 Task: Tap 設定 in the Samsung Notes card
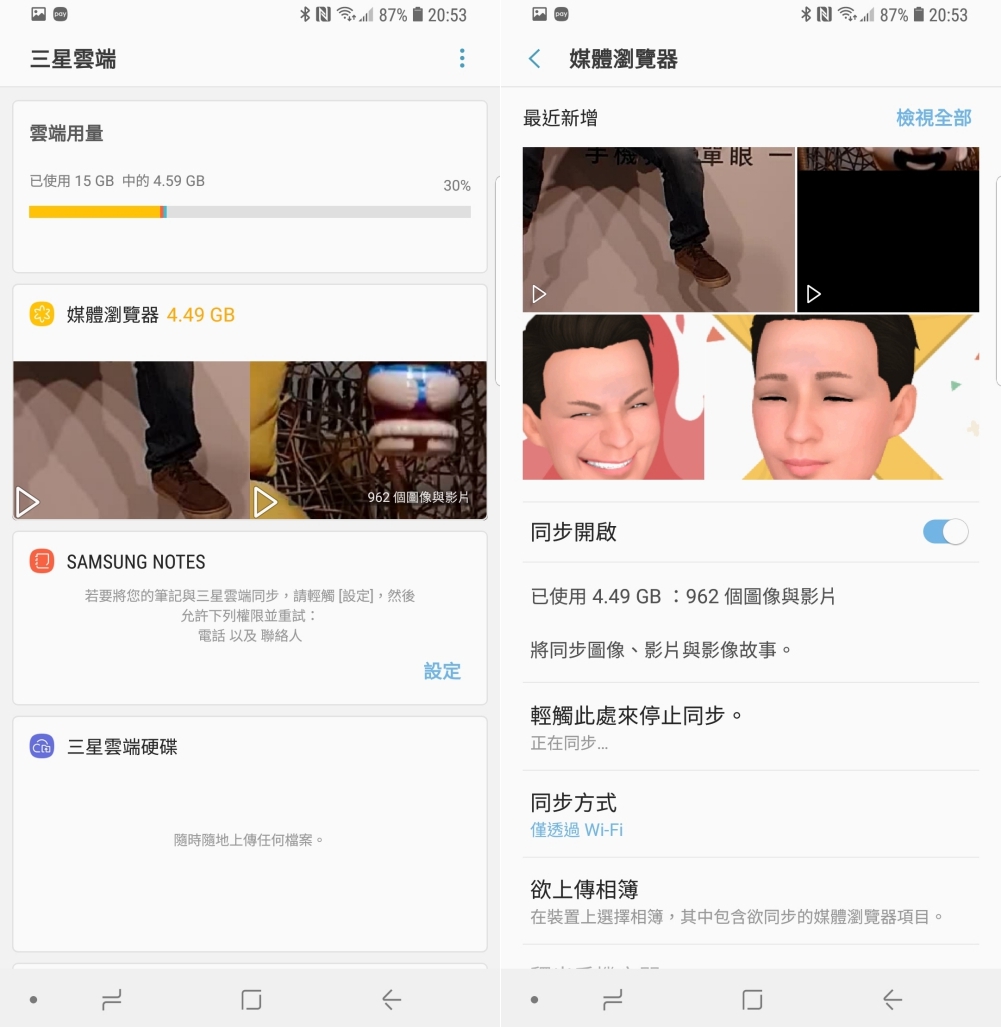(442, 671)
